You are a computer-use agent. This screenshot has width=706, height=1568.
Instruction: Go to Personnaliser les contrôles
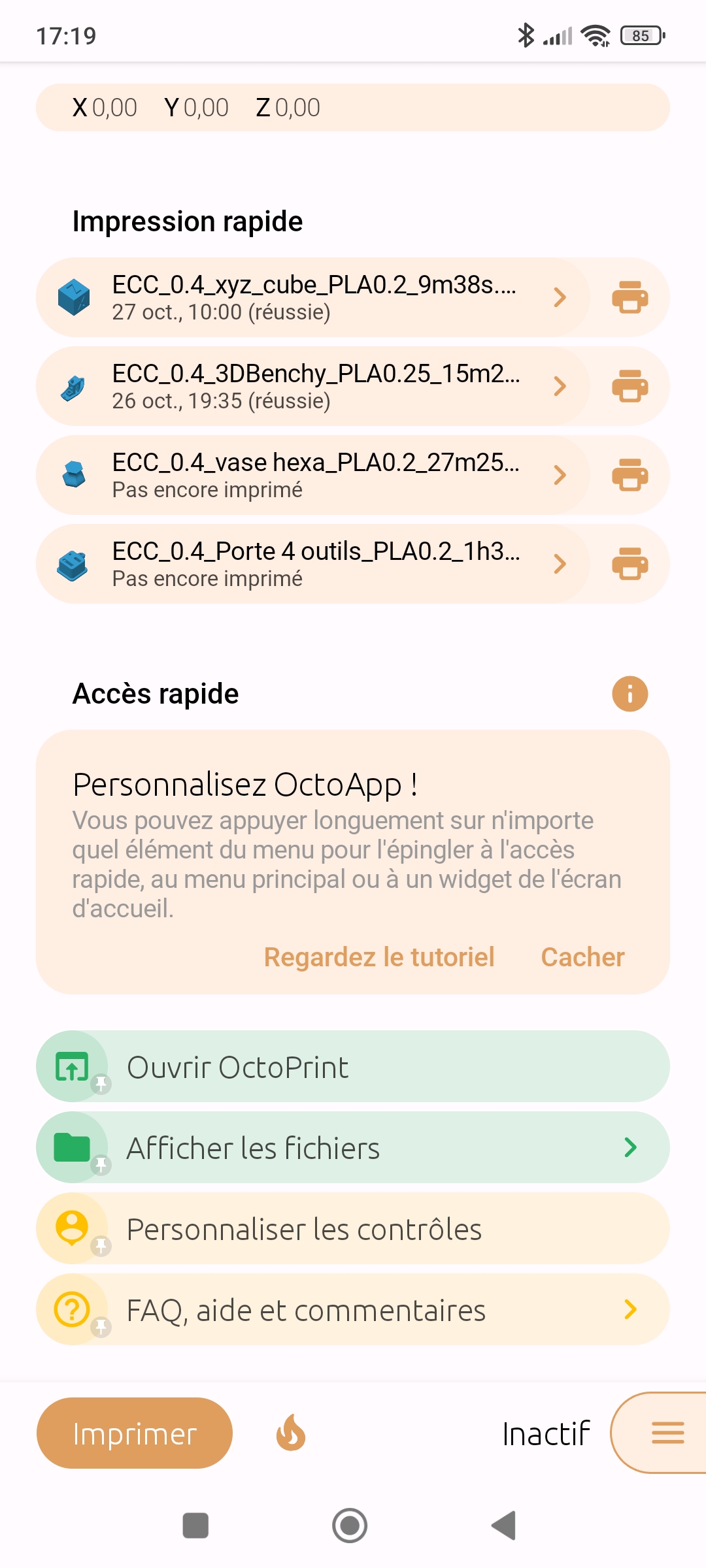coord(353,1229)
